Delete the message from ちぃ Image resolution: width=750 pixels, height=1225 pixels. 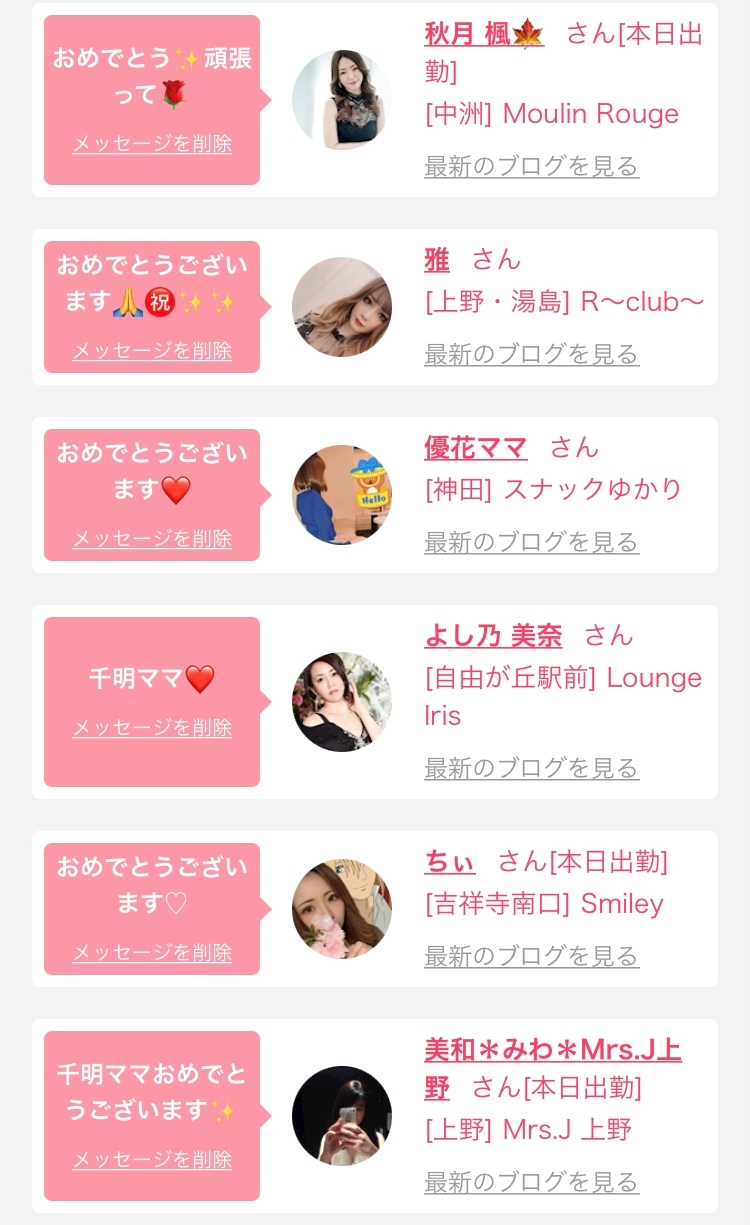pyautogui.click(x=152, y=953)
